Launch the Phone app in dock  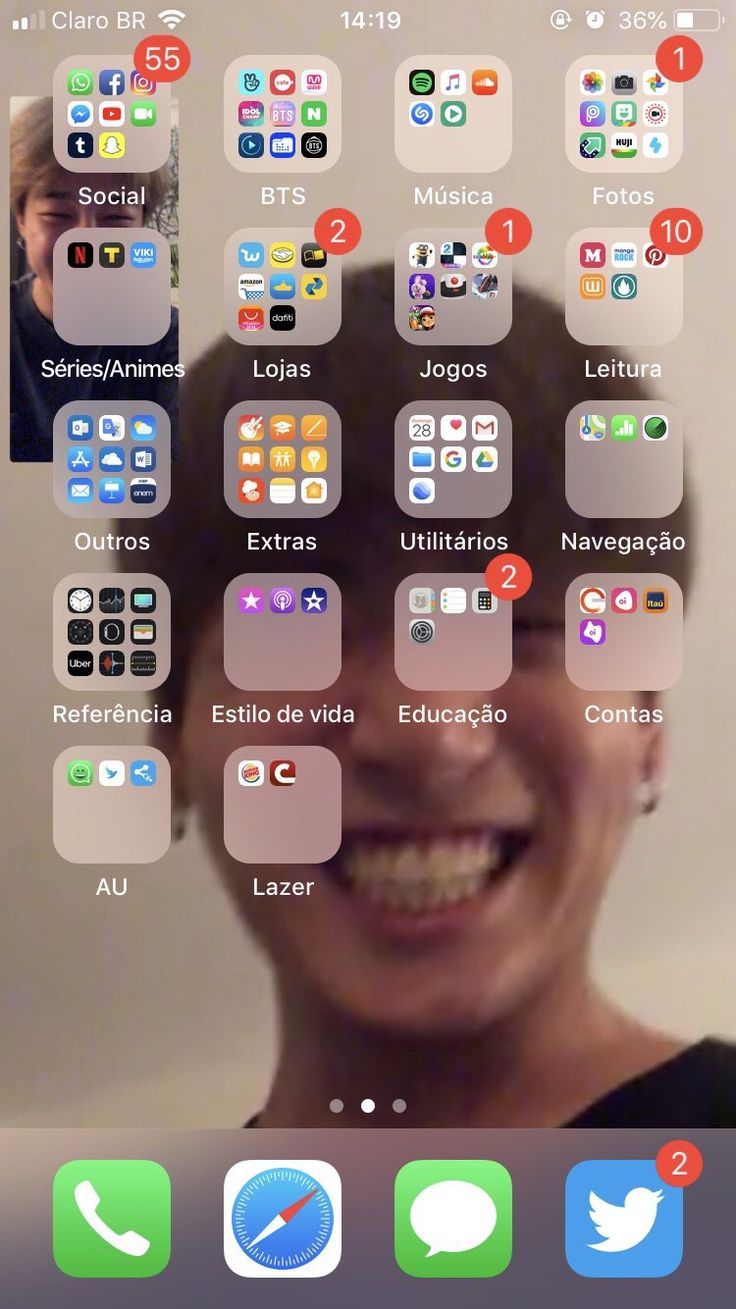(111, 1218)
